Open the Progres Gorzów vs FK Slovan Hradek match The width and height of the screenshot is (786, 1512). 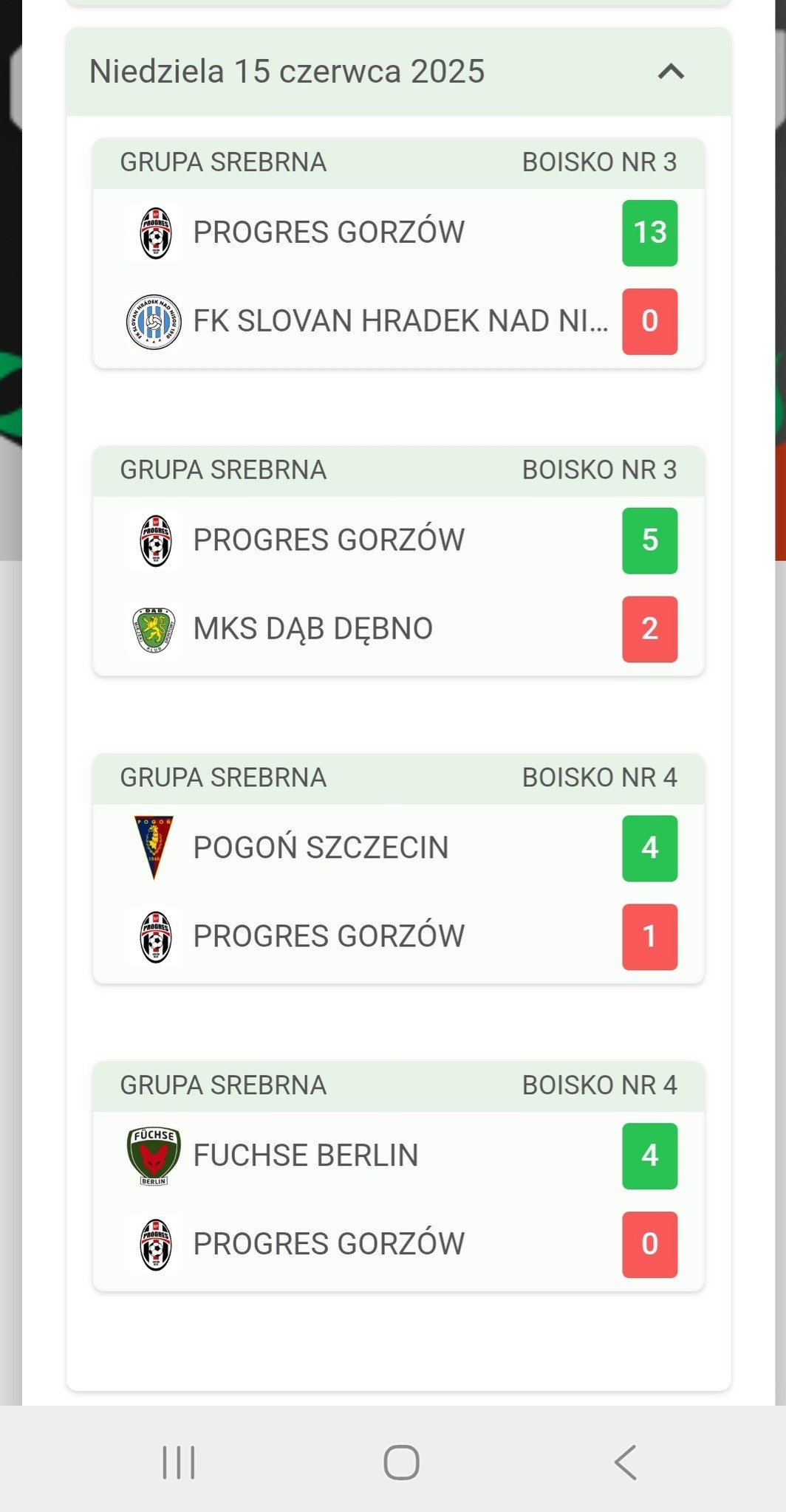(398, 253)
